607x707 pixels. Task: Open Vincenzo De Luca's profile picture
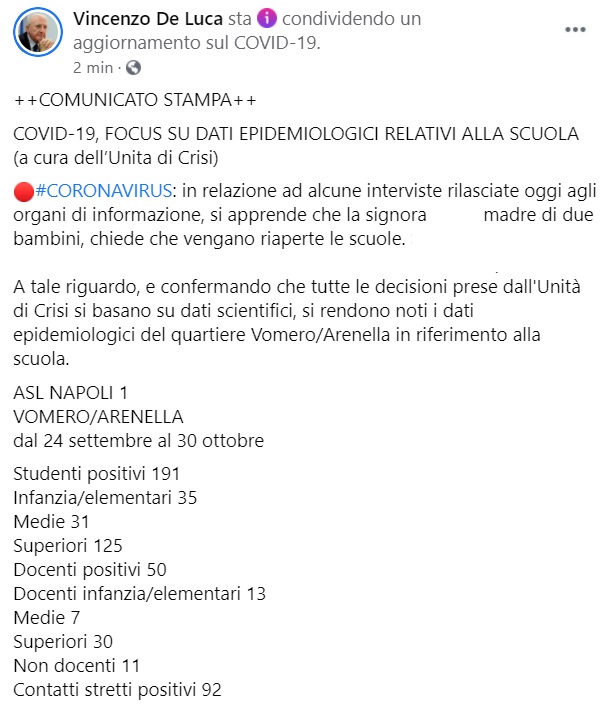coord(38,35)
